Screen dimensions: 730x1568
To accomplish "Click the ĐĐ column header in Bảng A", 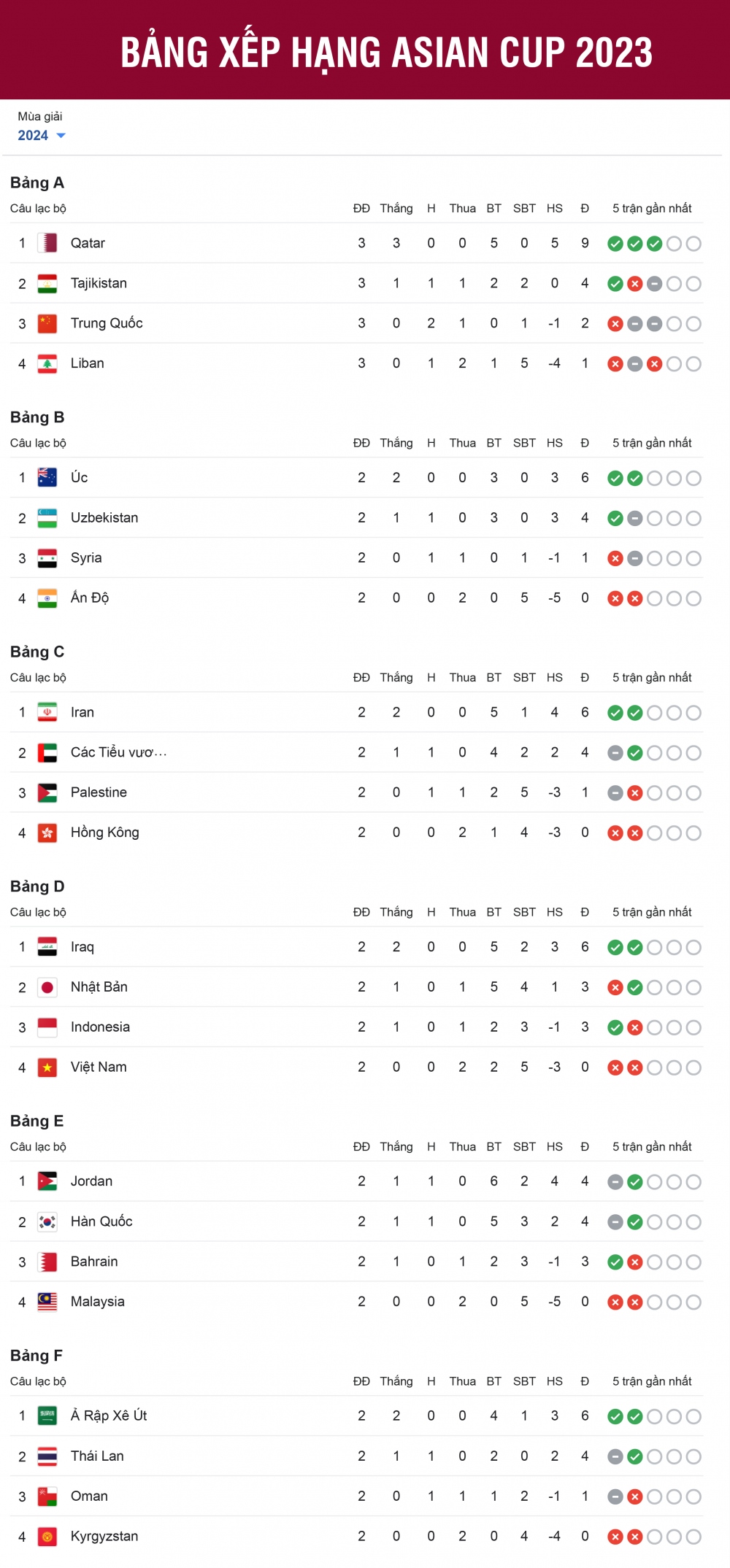I will tap(361, 208).
